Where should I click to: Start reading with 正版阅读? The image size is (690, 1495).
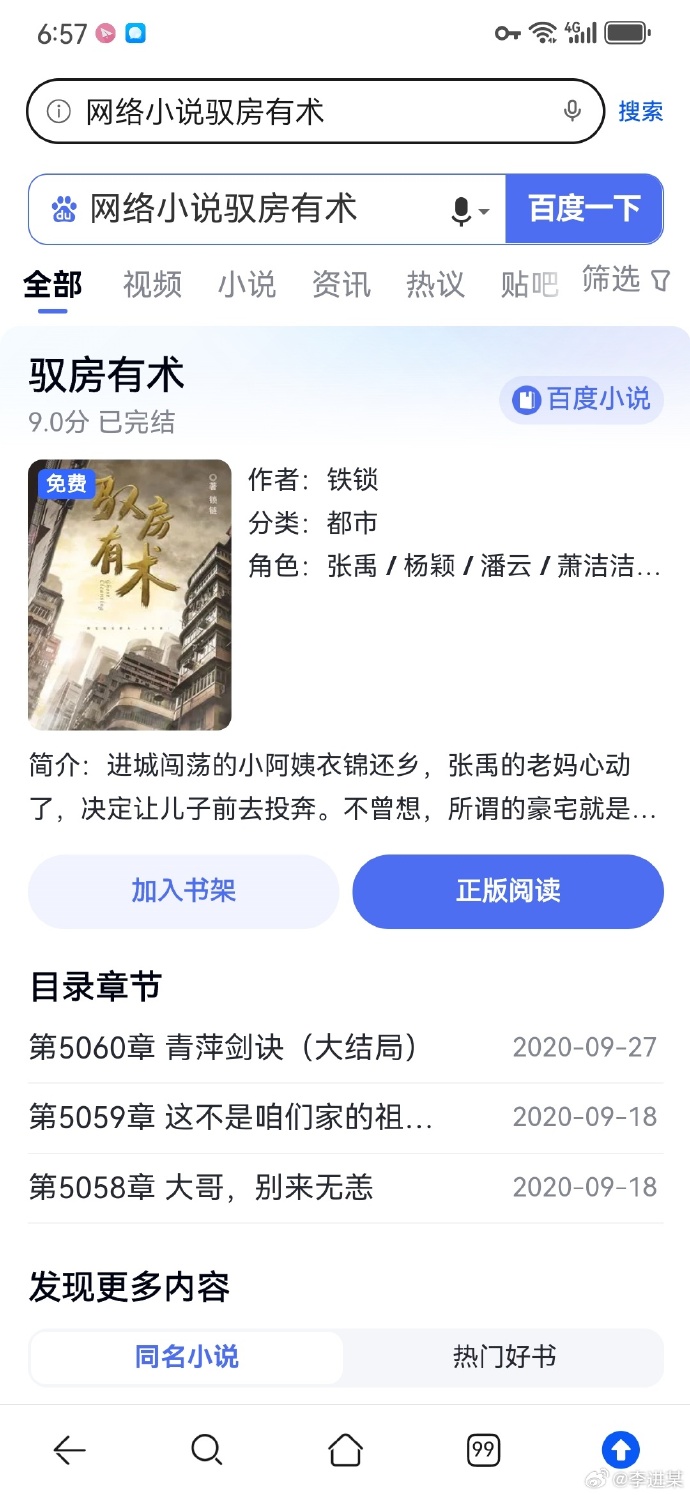508,891
